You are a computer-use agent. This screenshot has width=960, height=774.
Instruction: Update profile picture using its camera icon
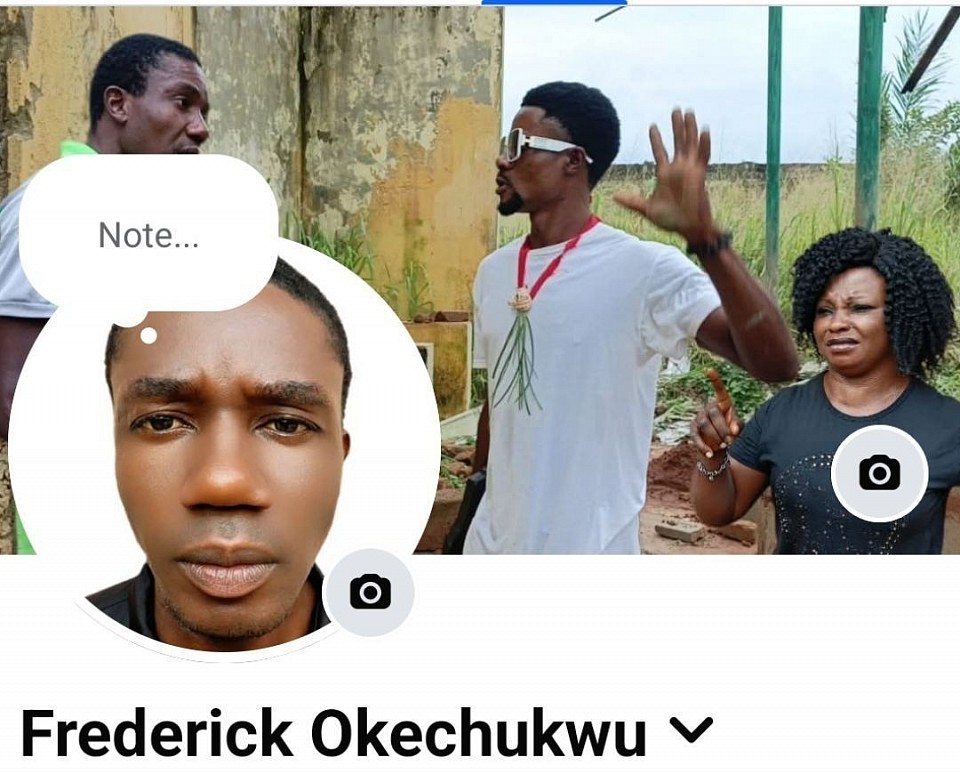pos(370,592)
